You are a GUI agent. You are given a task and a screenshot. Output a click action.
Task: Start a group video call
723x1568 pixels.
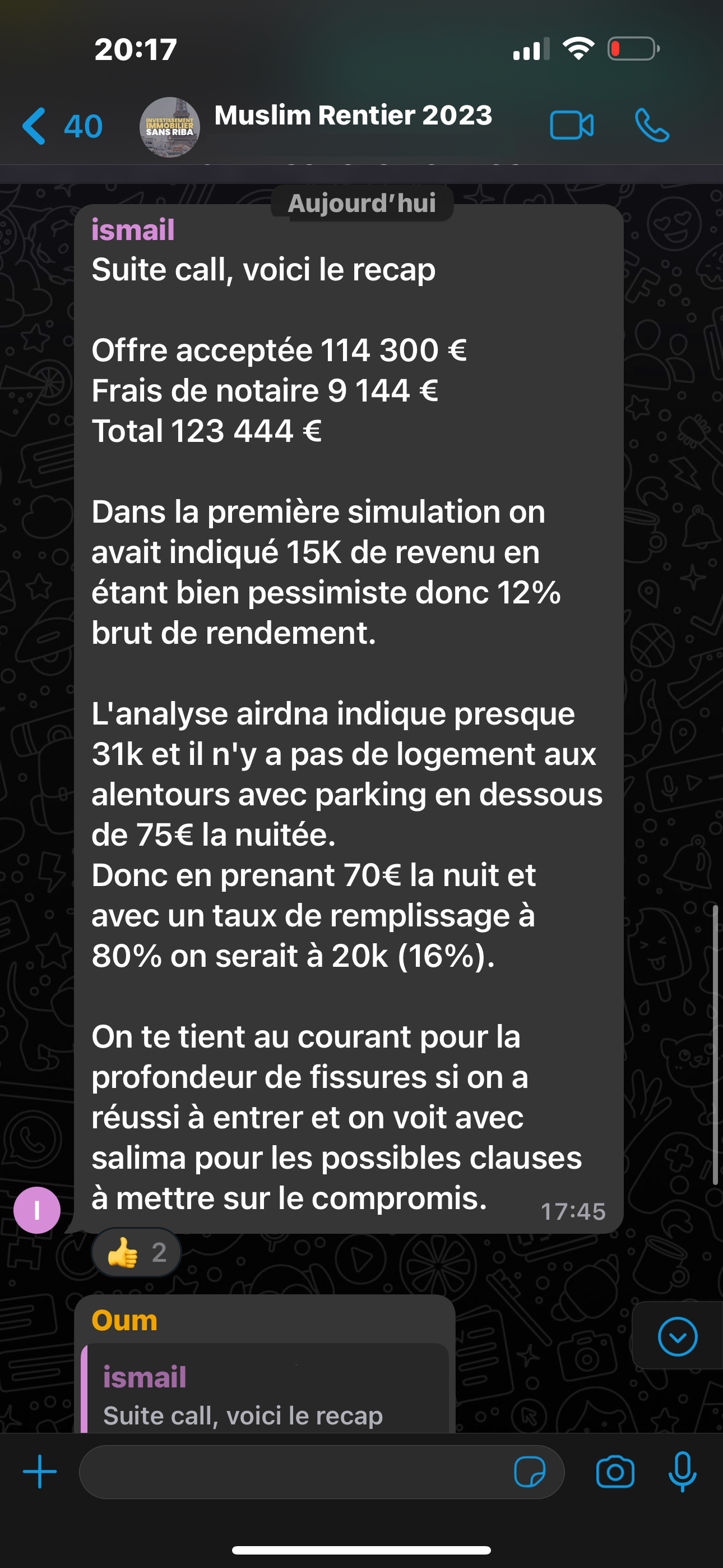click(x=572, y=126)
